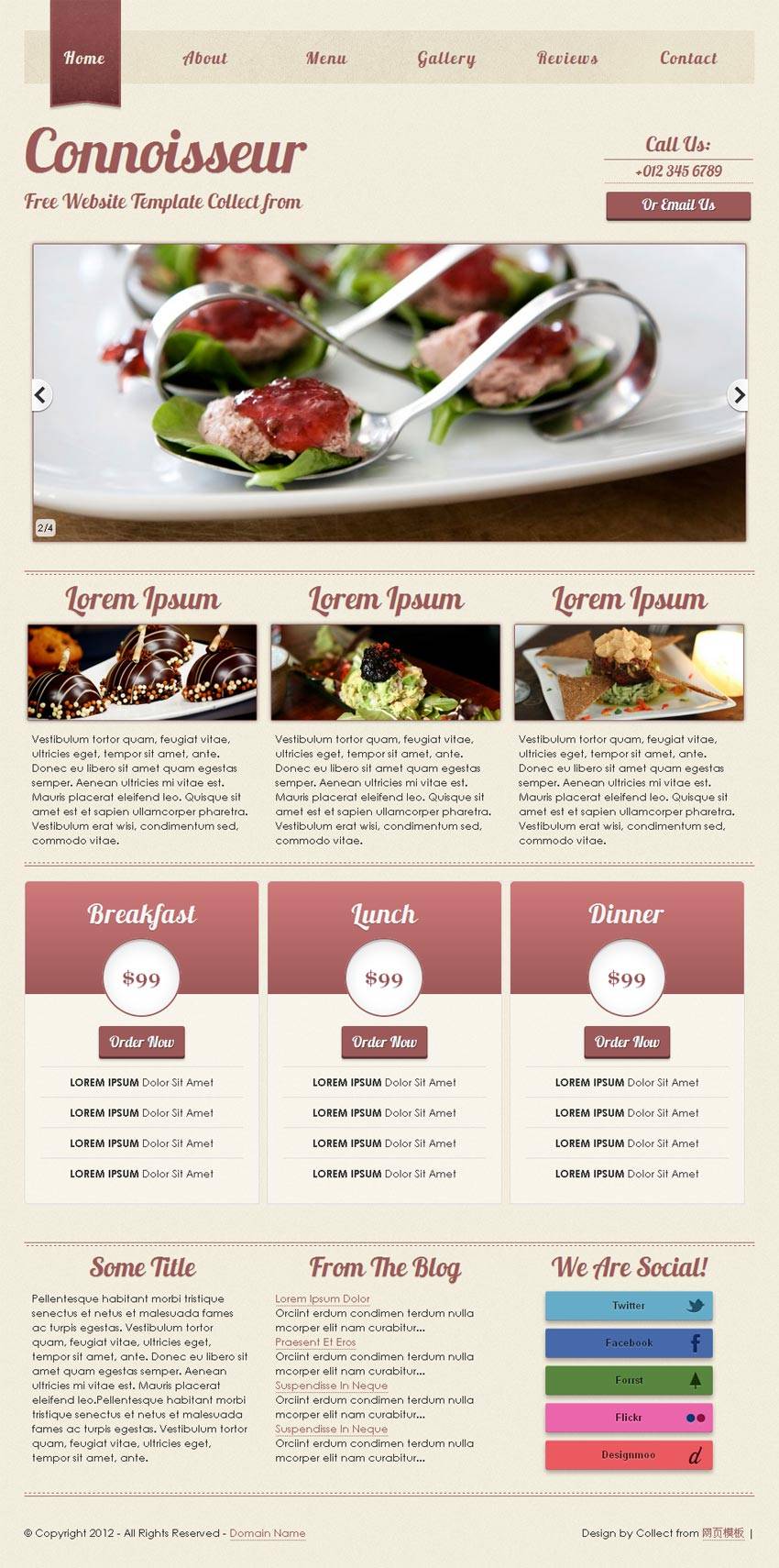The height and width of the screenshot is (1568, 779).
Task: Order Now under Lunch
Action: tap(384, 1042)
